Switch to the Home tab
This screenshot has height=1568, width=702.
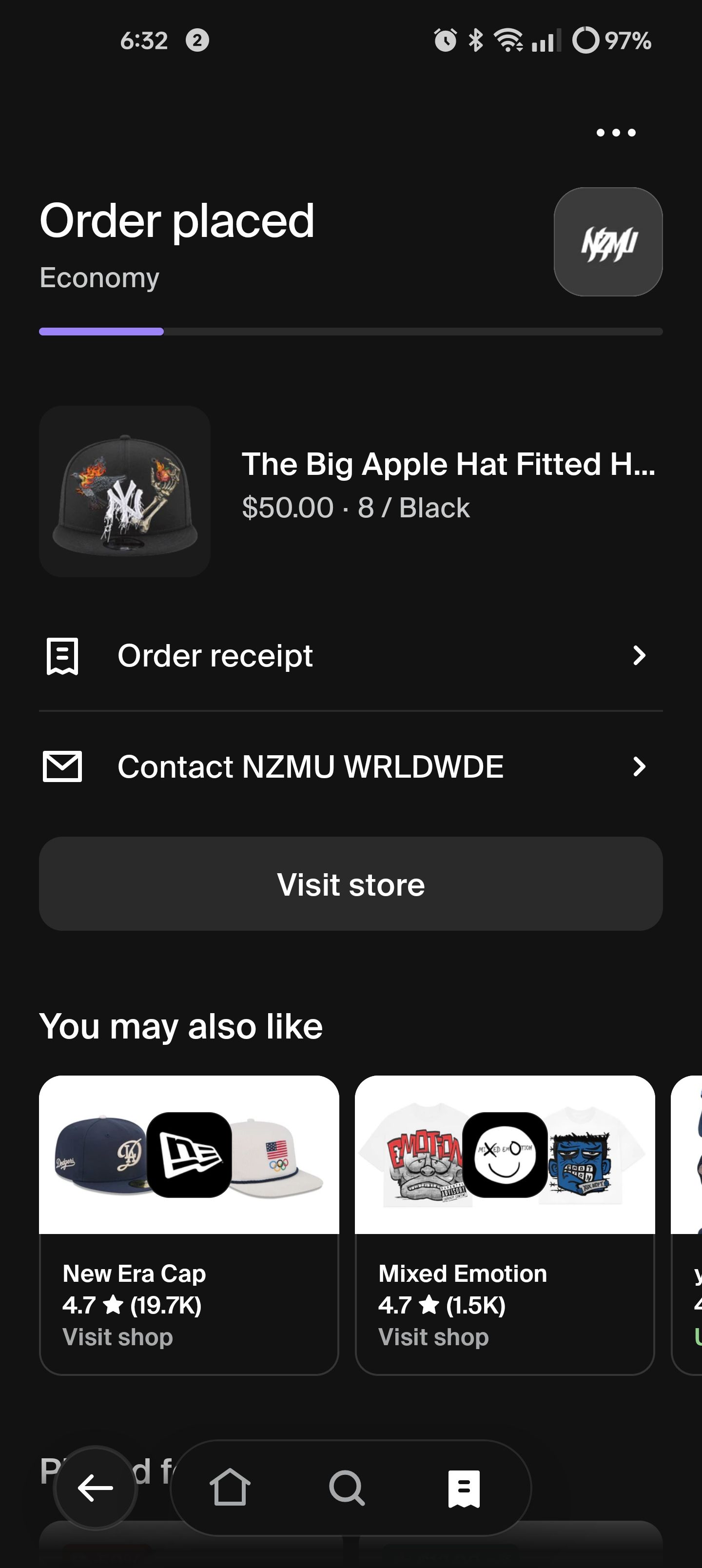point(230,1488)
